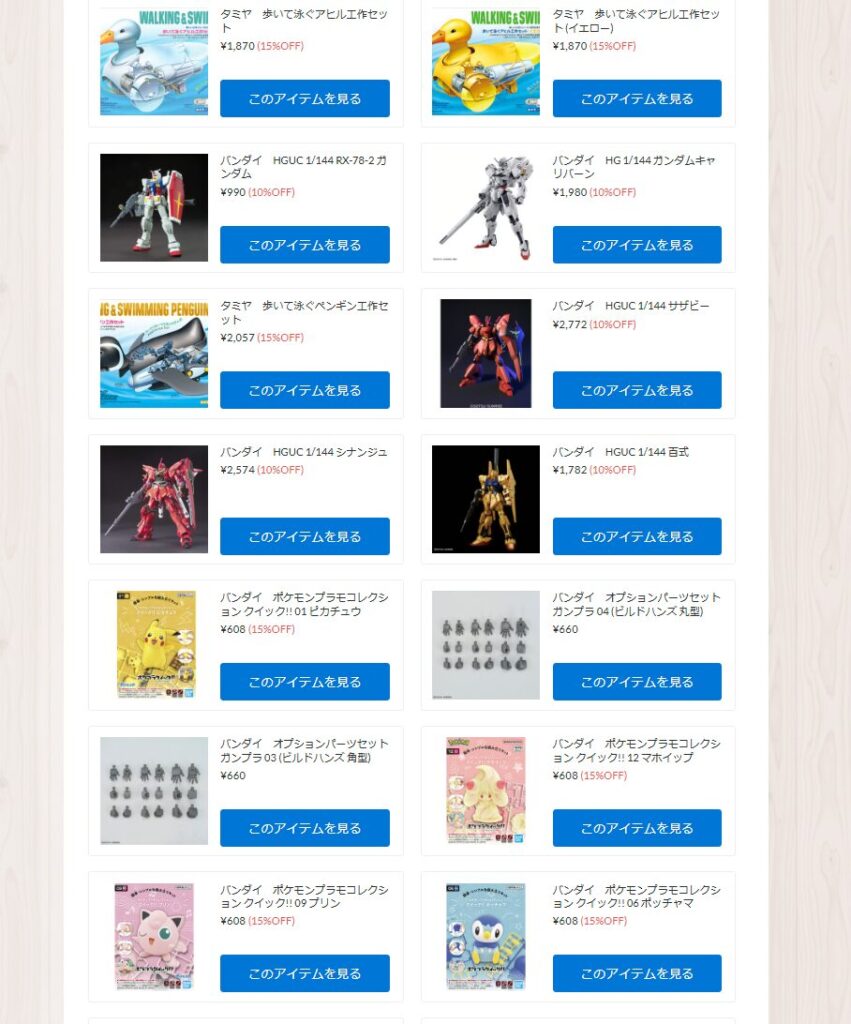Open the サザビー product image

pos(486,353)
